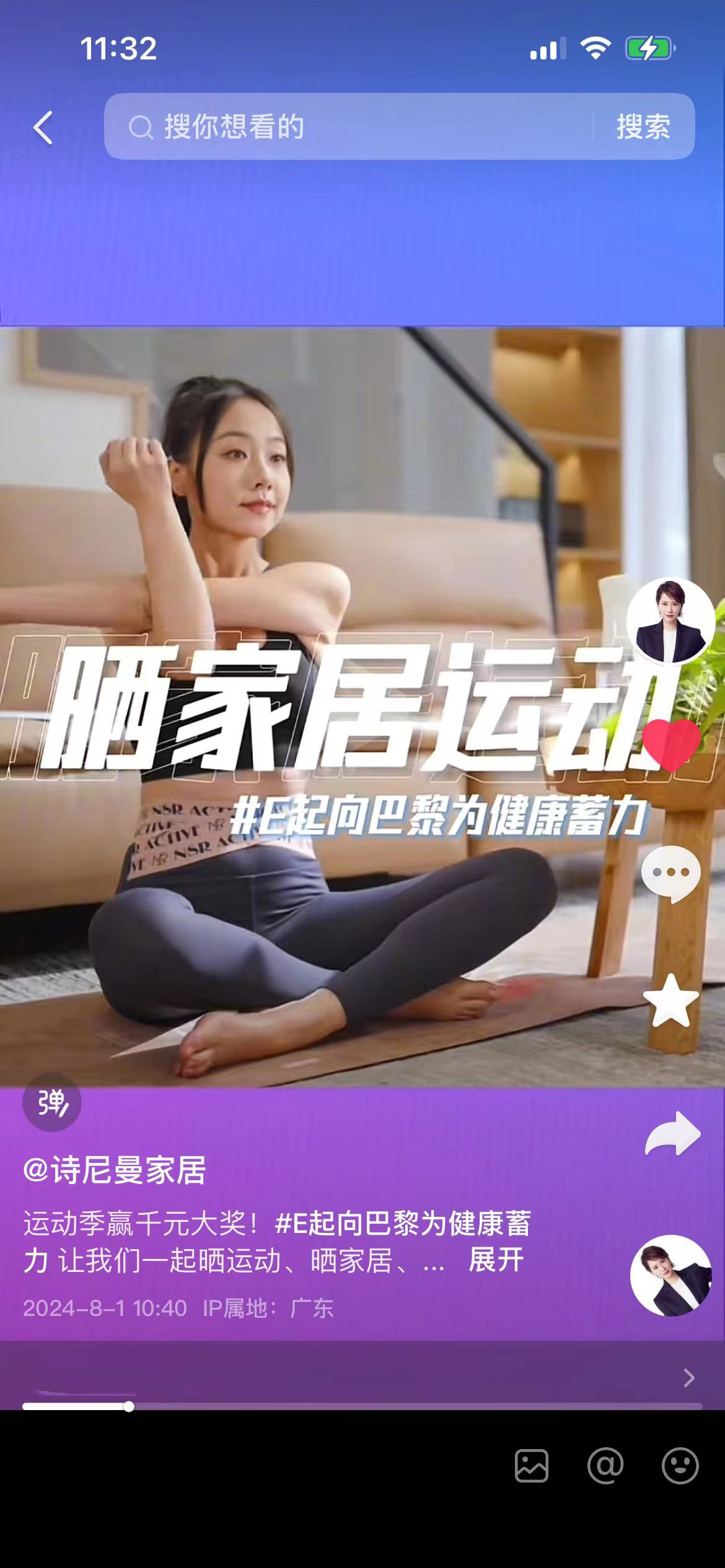
Task: Toggle the 弹 danmaku button
Action: tap(52, 1102)
